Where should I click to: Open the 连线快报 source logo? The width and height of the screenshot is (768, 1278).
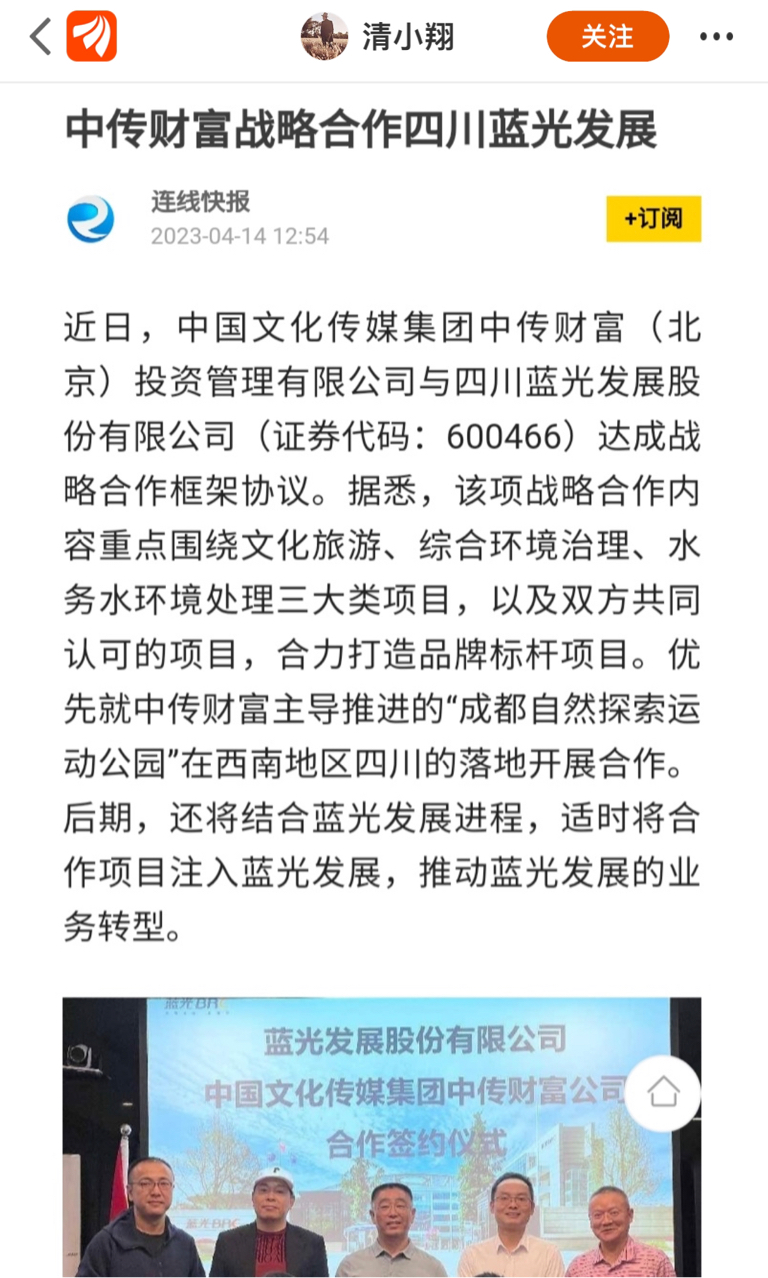(x=91, y=220)
